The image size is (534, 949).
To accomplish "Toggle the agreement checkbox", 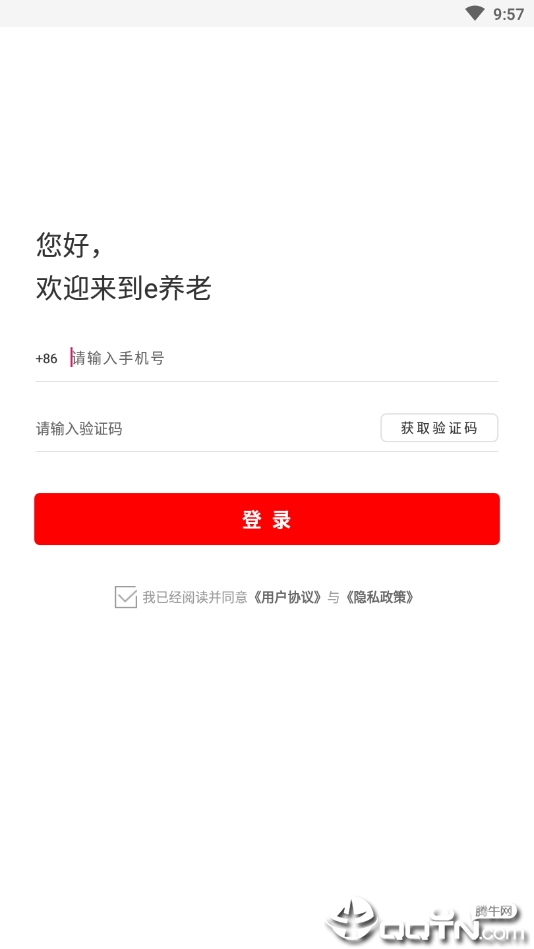I will tap(126, 597).
